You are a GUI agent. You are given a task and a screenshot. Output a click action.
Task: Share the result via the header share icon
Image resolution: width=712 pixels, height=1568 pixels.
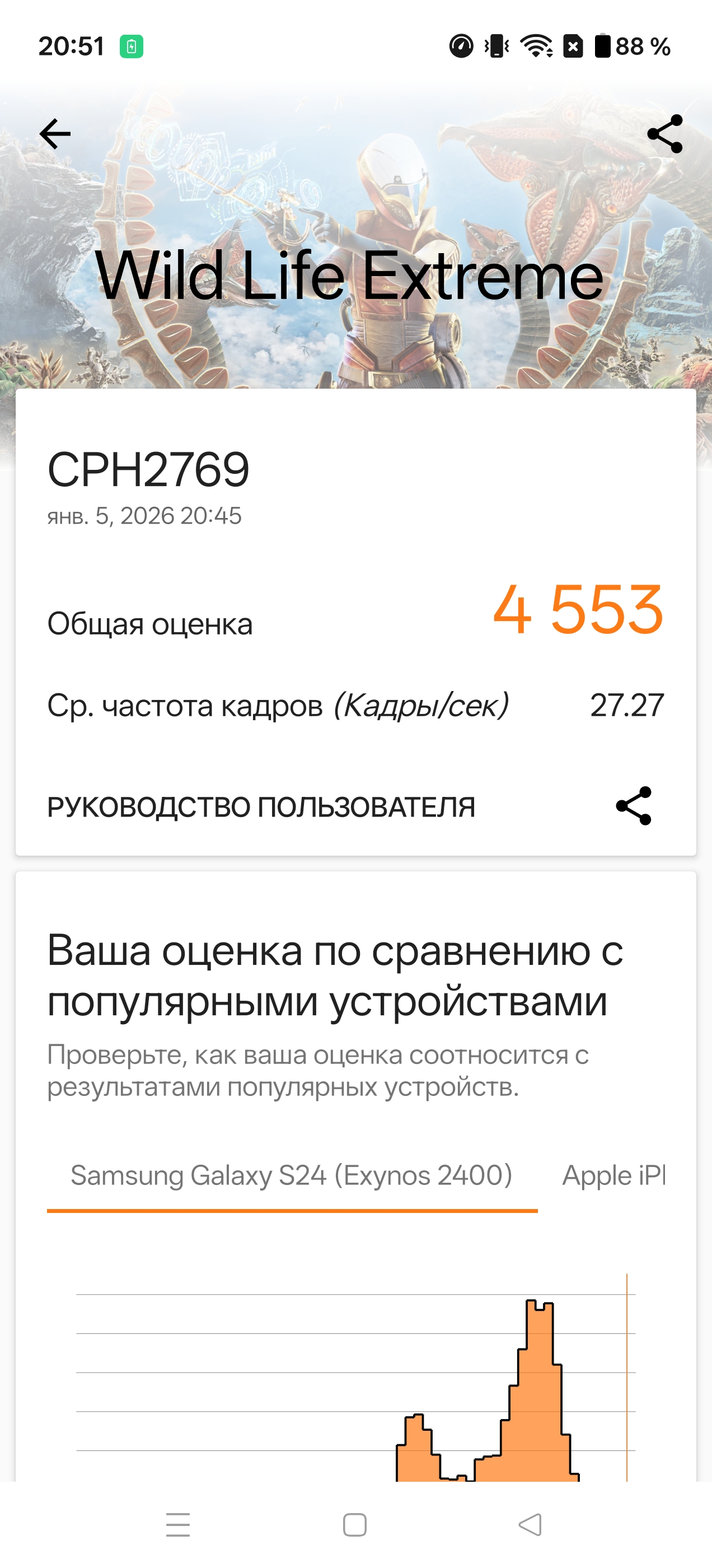point(664,134)
